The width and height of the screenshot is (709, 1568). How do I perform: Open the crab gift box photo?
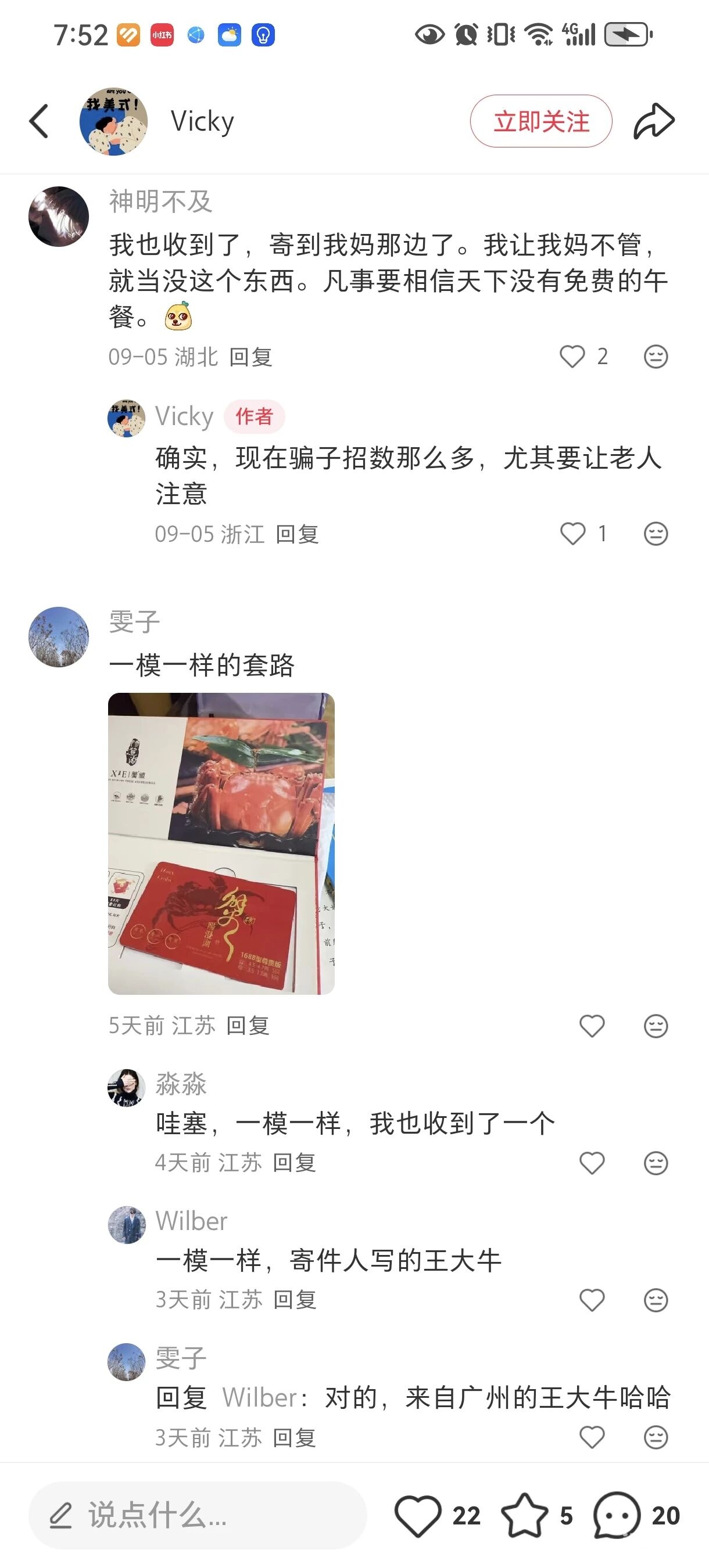pyautogui.click(x=221, y=844)
